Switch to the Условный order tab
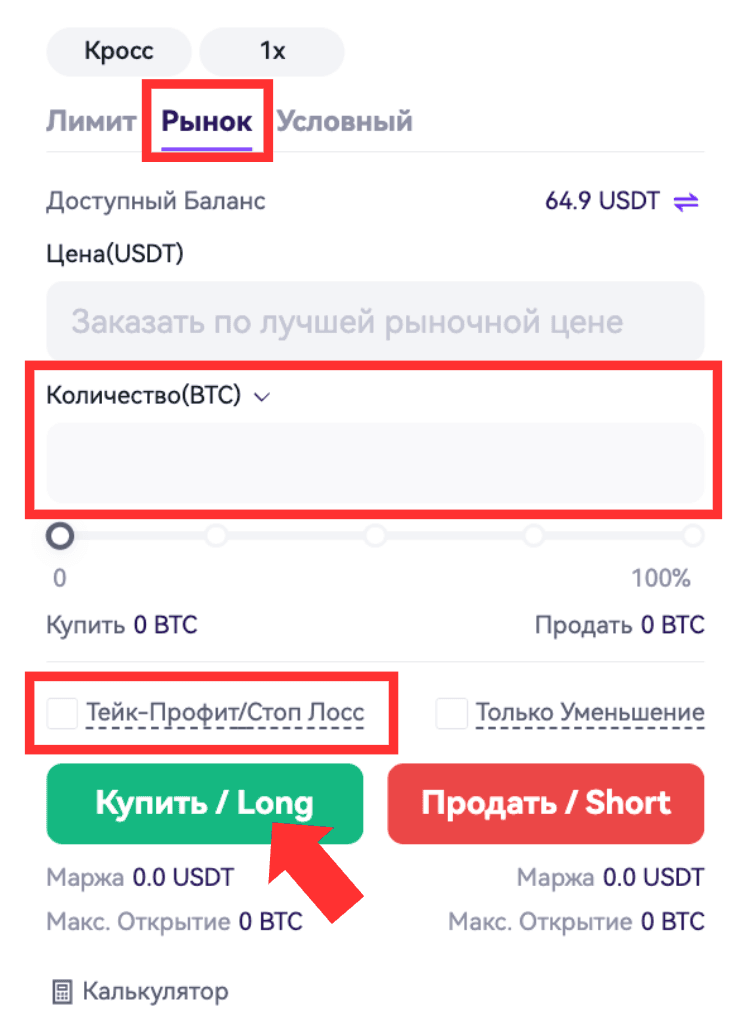The height and width of the screenshot is (1026, 744). point(344,122)
